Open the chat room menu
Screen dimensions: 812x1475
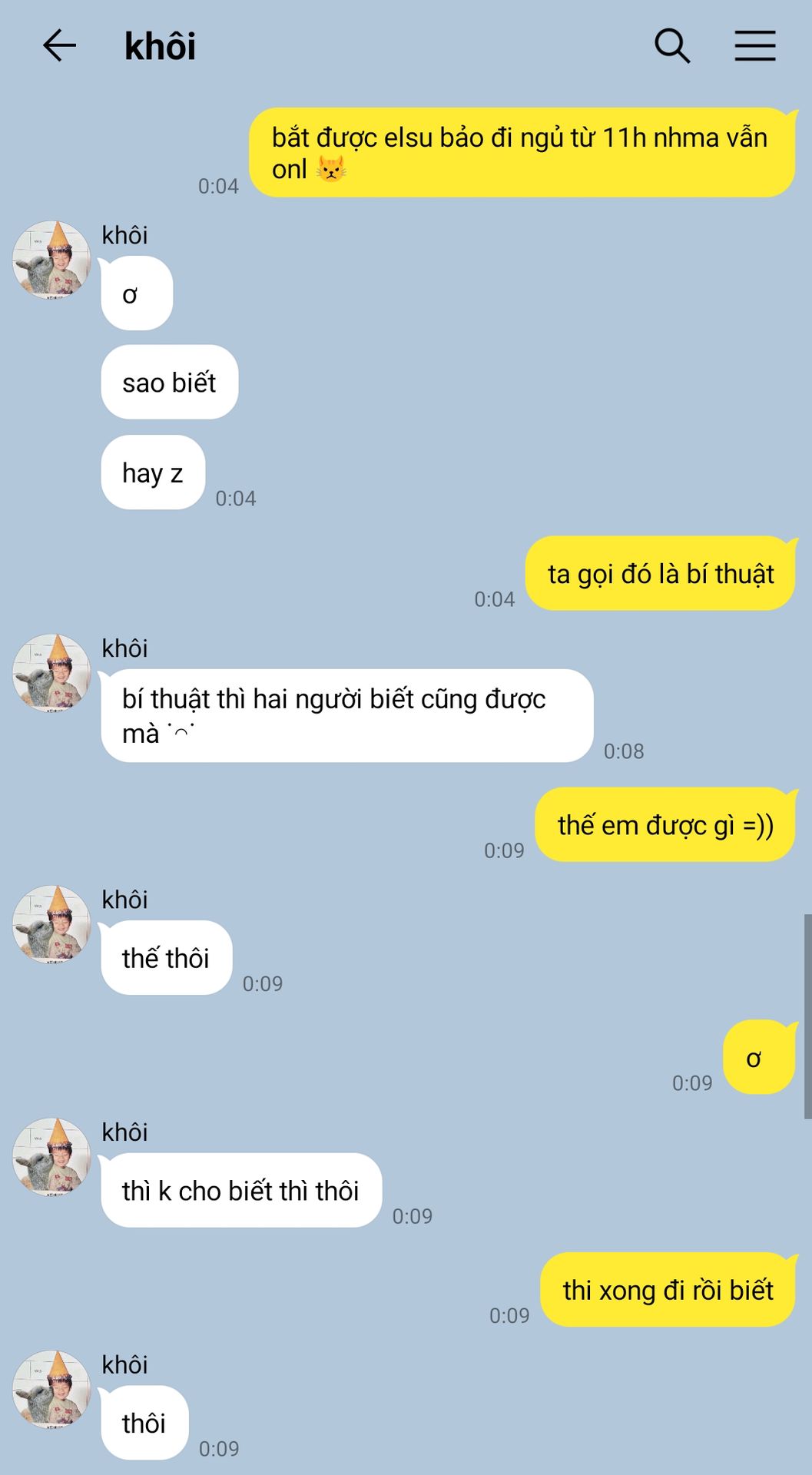[x=754, y=46]
